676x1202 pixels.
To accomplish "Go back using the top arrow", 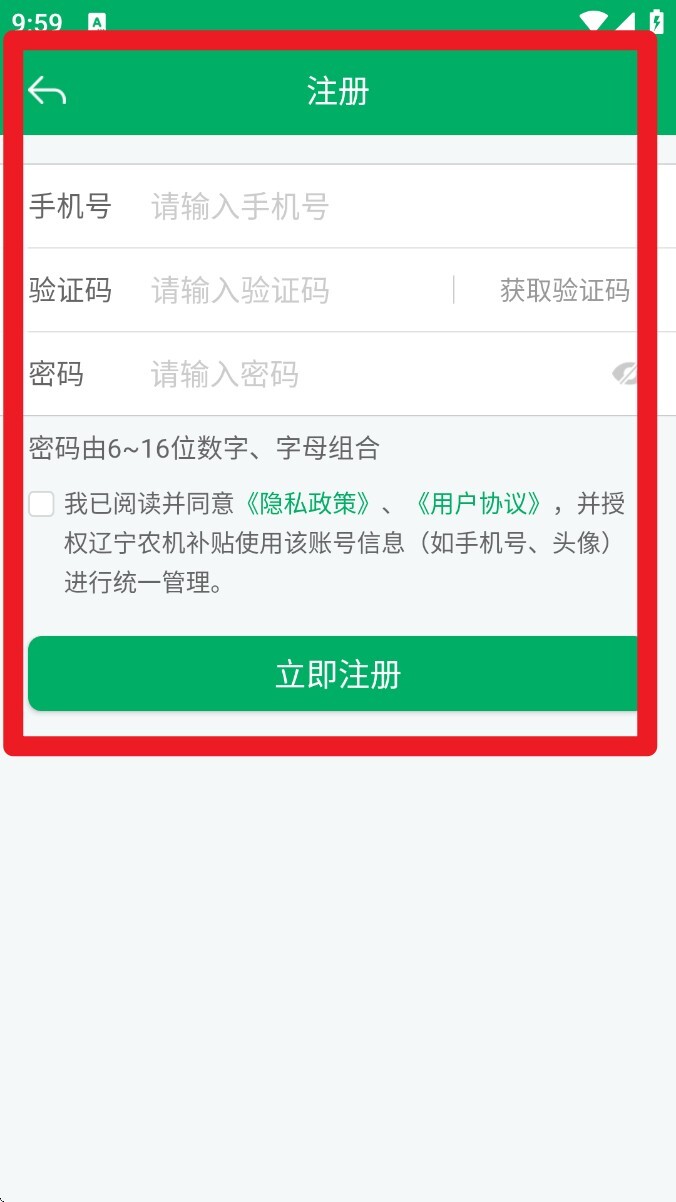I will [47, 91].
